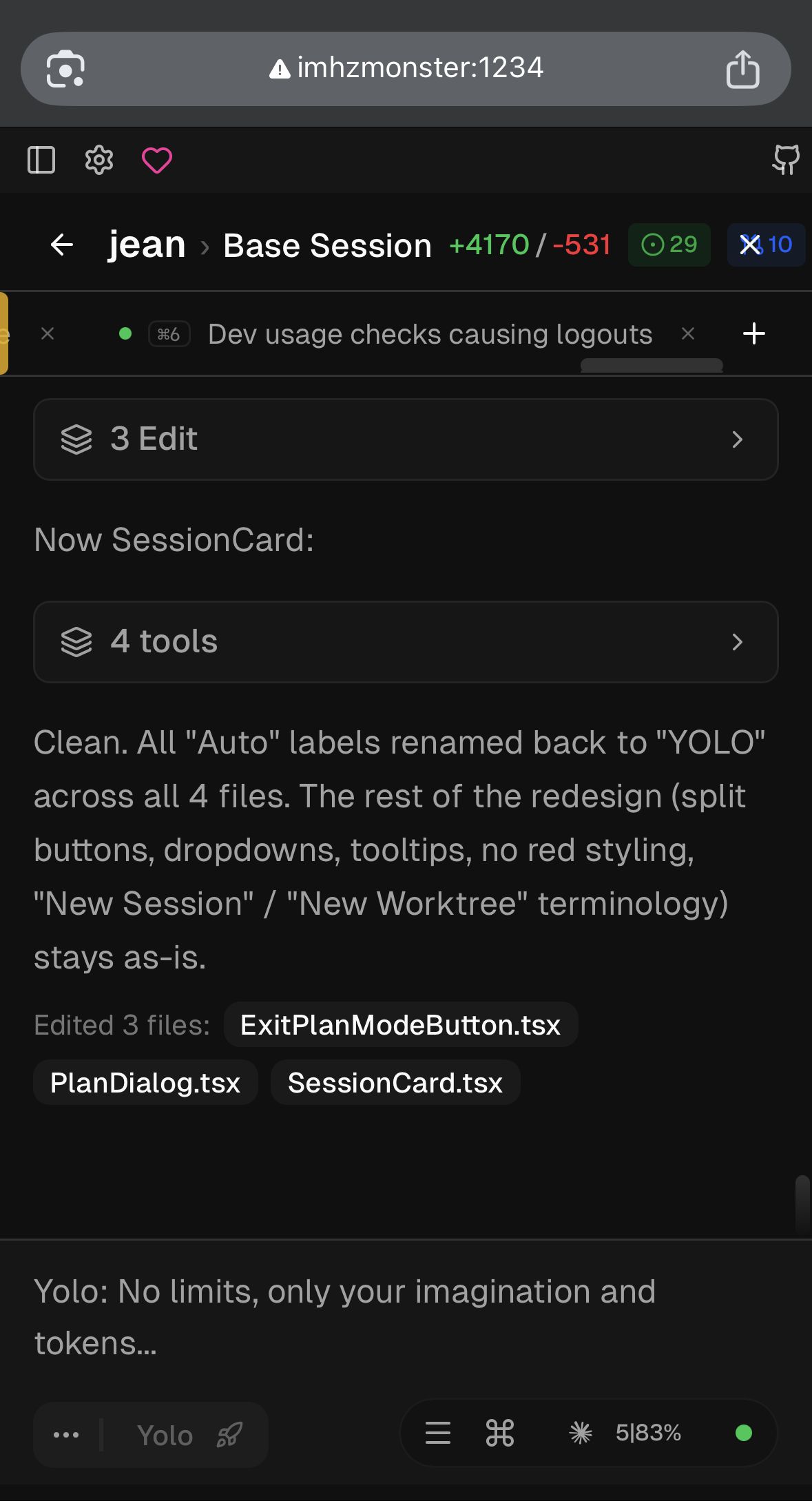
Task: Open ExitPlanModeButton.tsx file chip
Action: coord(400,1025)
